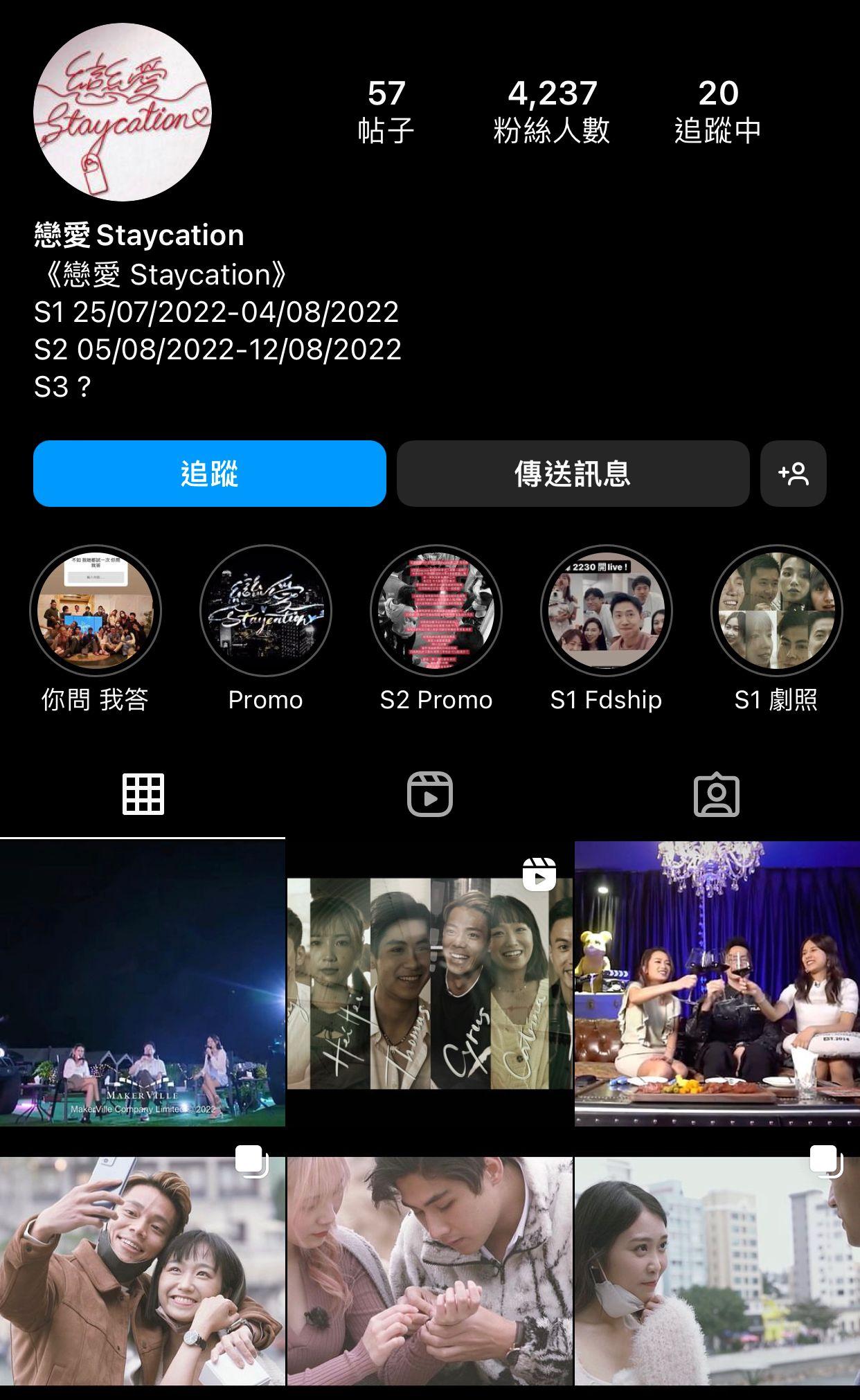
Task: Open the S2 Promo story highlight
Action: 436,611
